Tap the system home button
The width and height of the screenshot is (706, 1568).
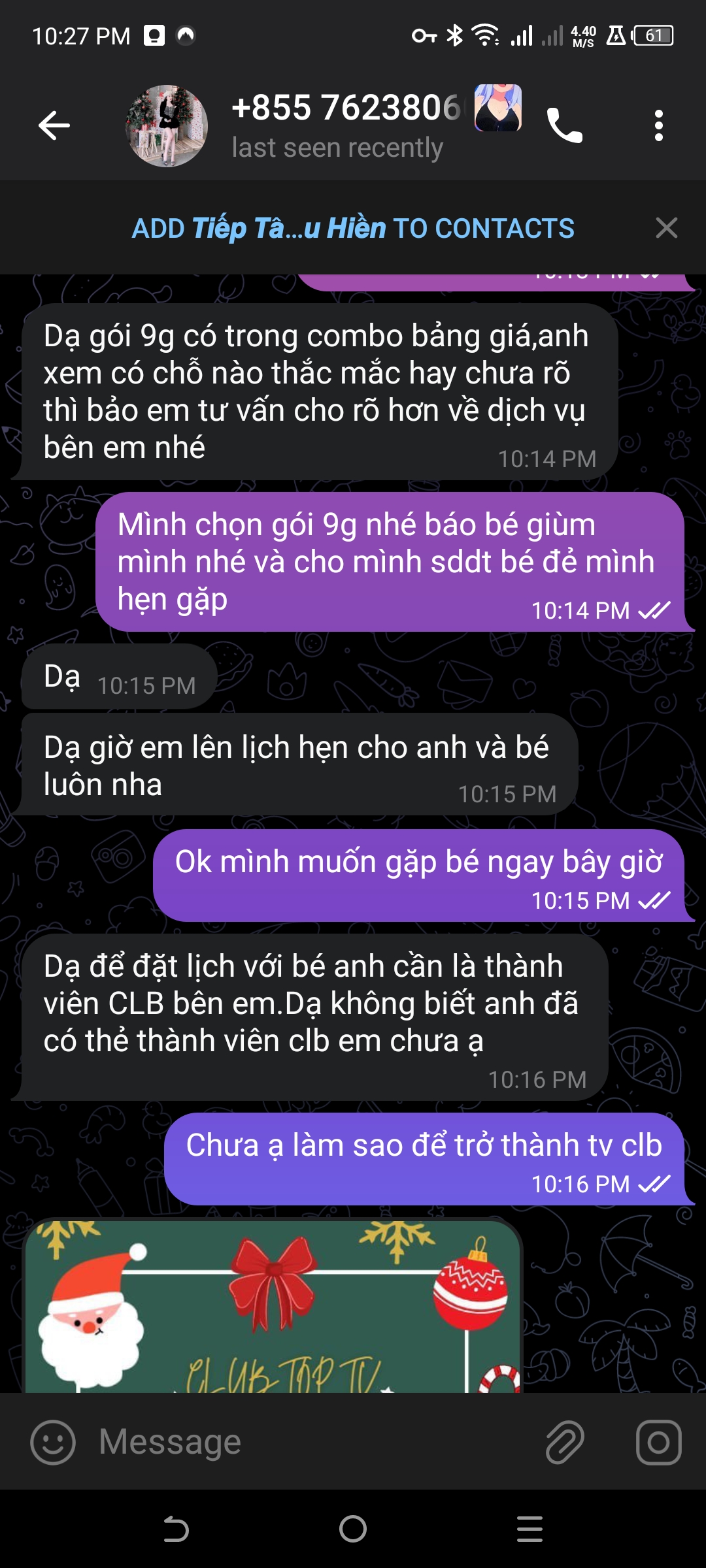pyautogui.click(x=353, y=1529)
